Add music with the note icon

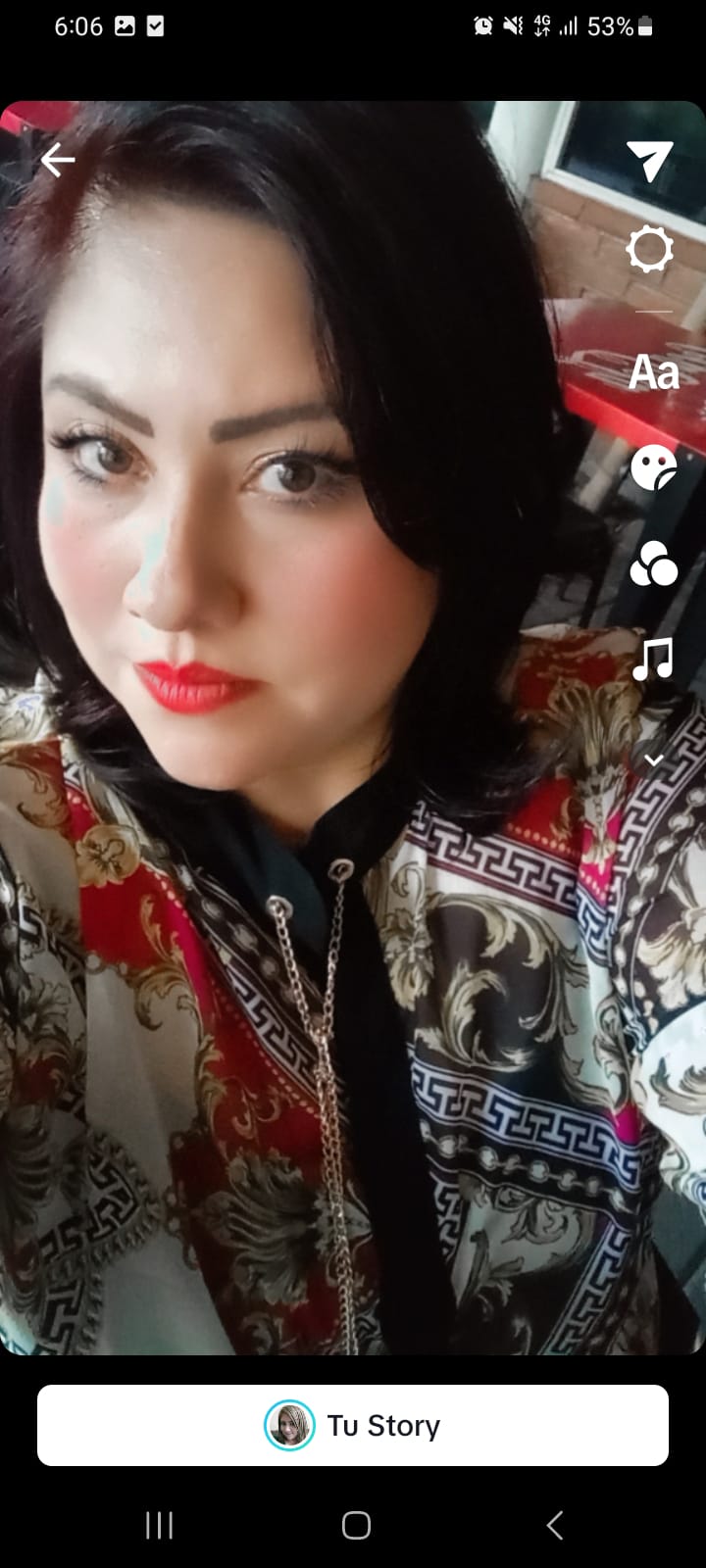pos(653,659)
